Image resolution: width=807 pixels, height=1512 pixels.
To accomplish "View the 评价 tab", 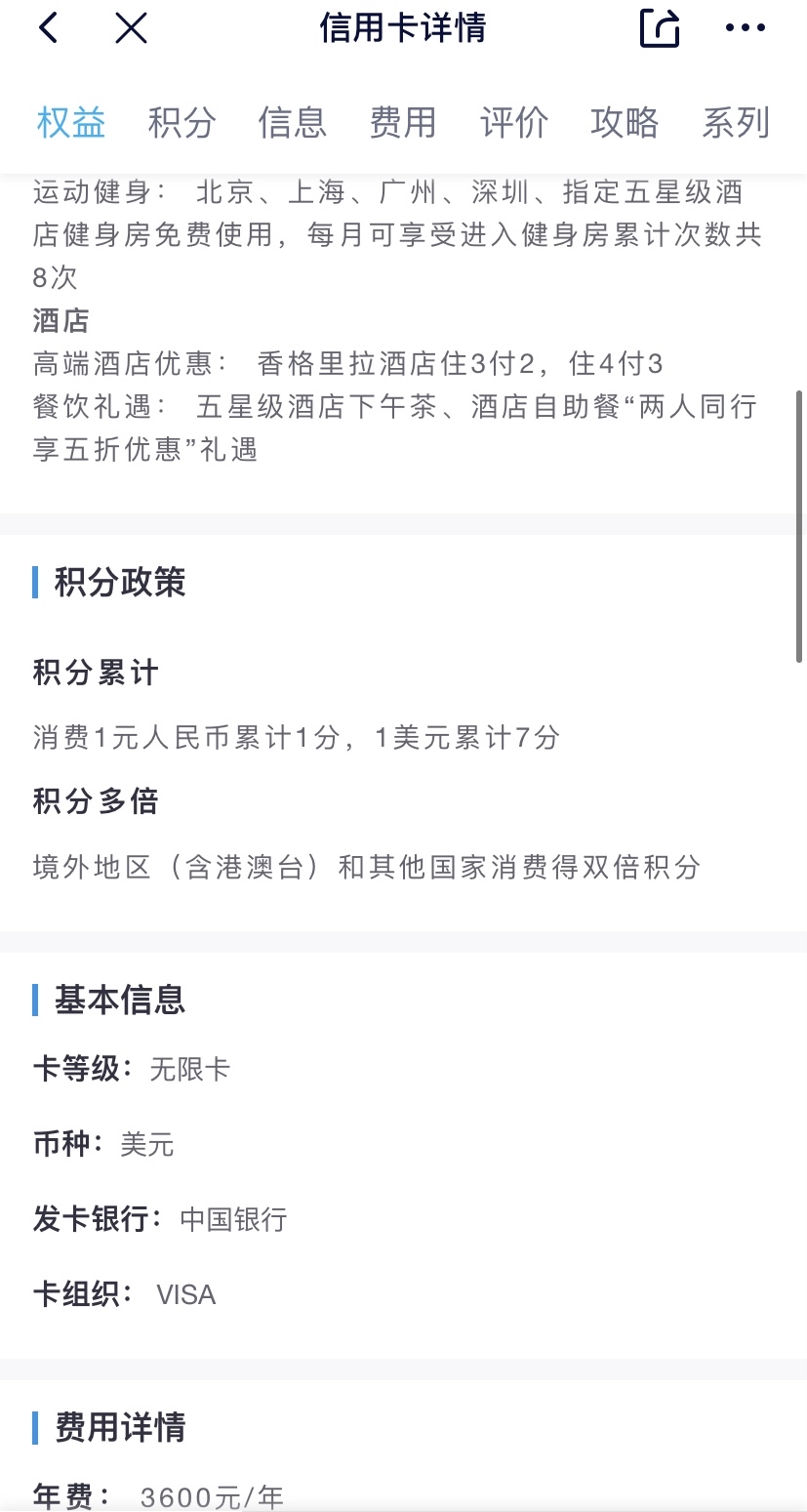I will click(x=514, y=123).
